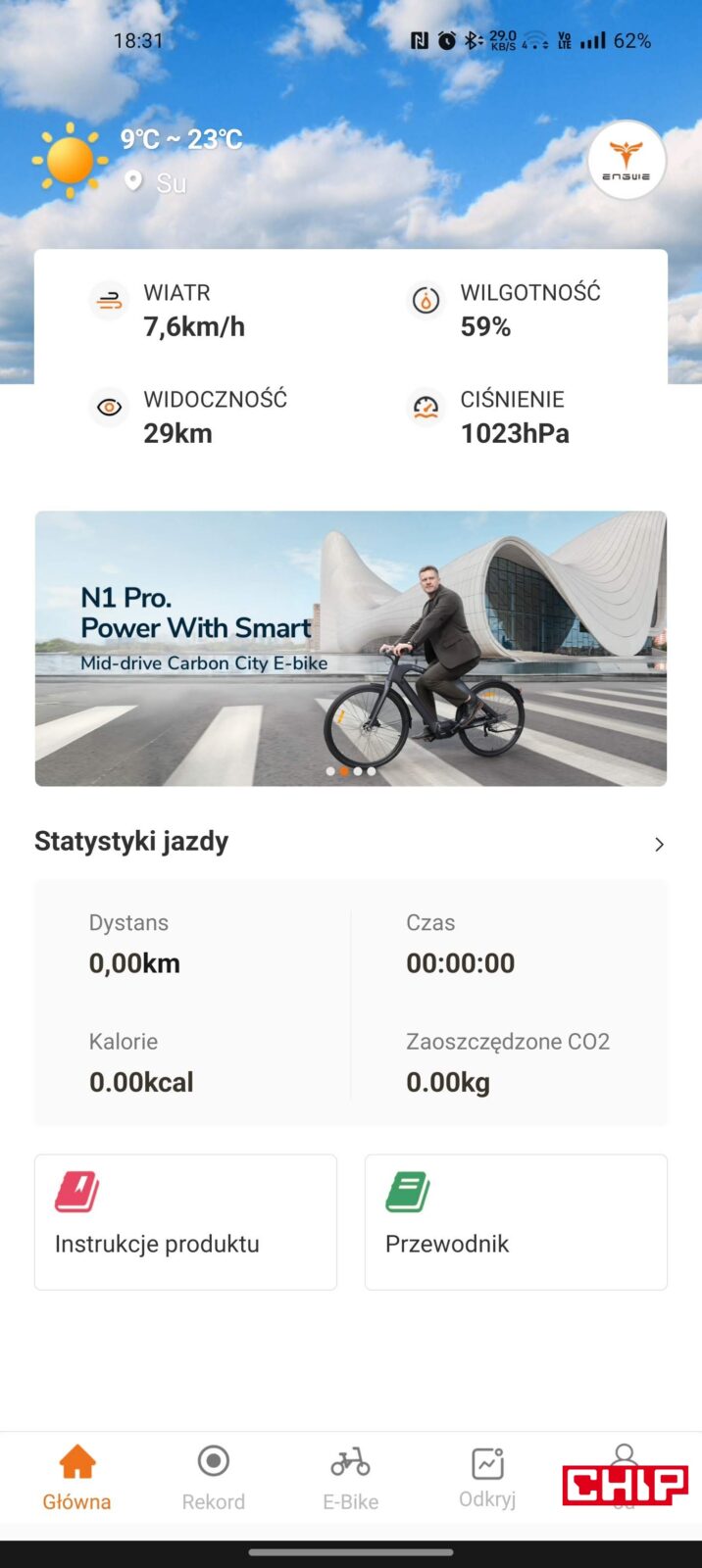Screen dimensions: 702x1568
Task: Switch to the Rekord tab
Action: point(214,1477)
